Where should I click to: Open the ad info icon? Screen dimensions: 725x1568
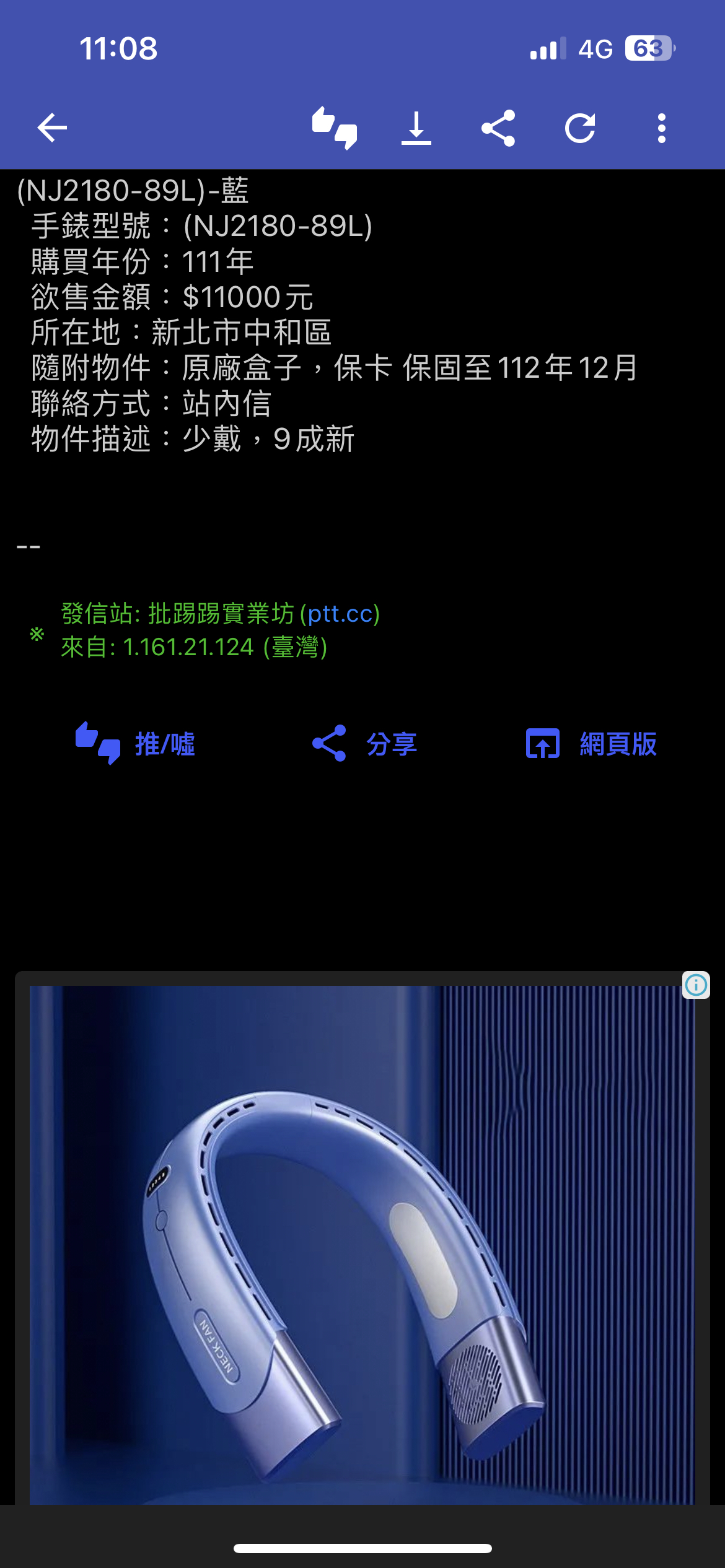pyautogui.click(x=695, y=985)
